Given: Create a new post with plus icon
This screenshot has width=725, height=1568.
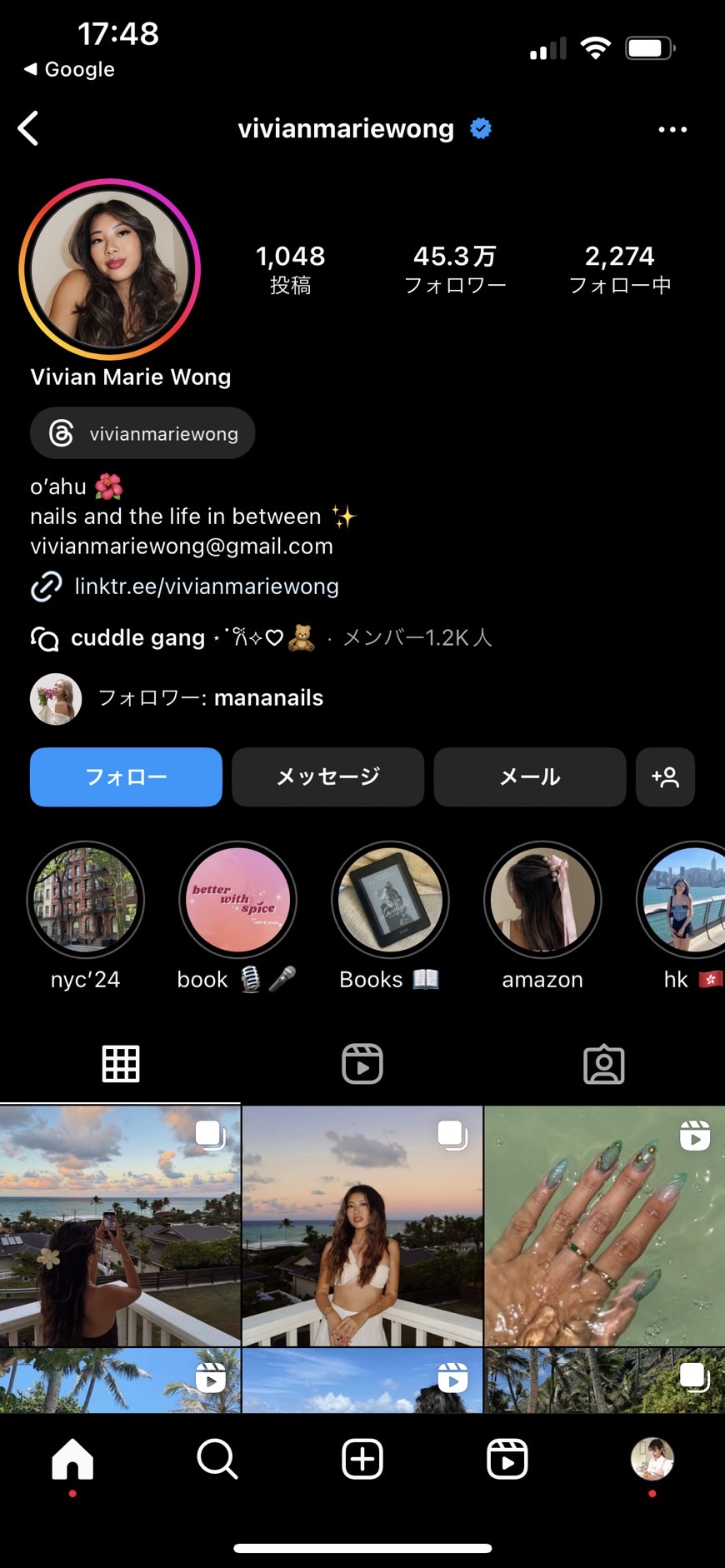Looking at the screenshot, I should (x=362, y=1459).
